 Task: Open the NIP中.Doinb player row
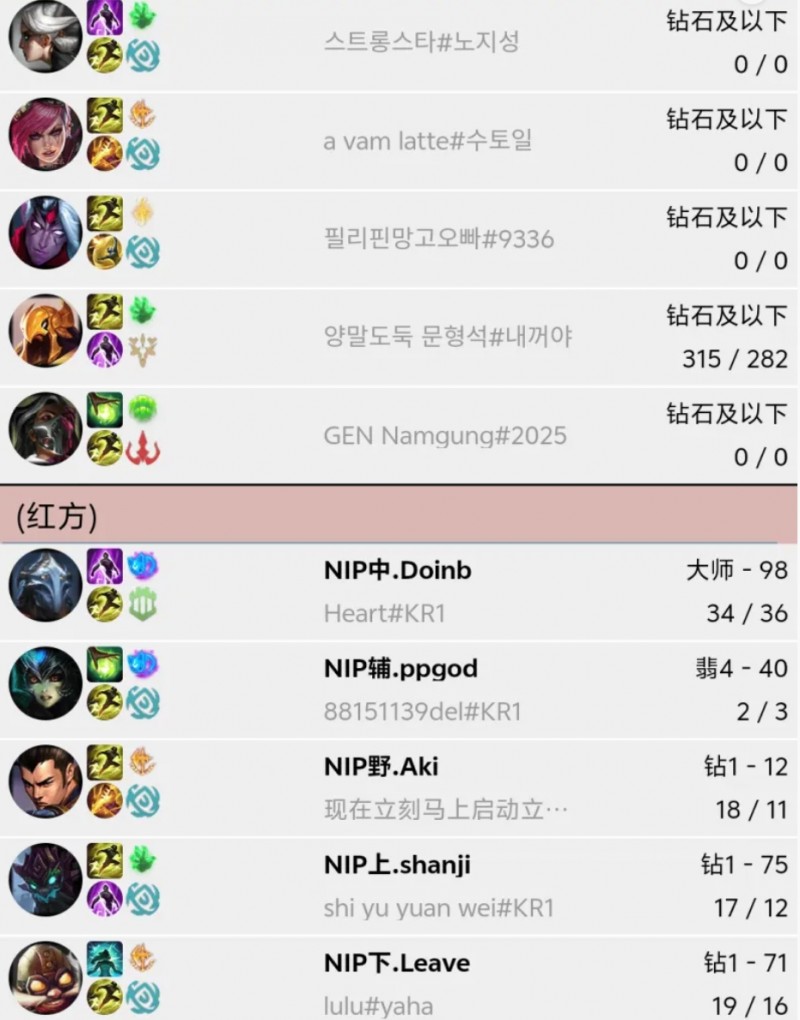coord(398,591)
